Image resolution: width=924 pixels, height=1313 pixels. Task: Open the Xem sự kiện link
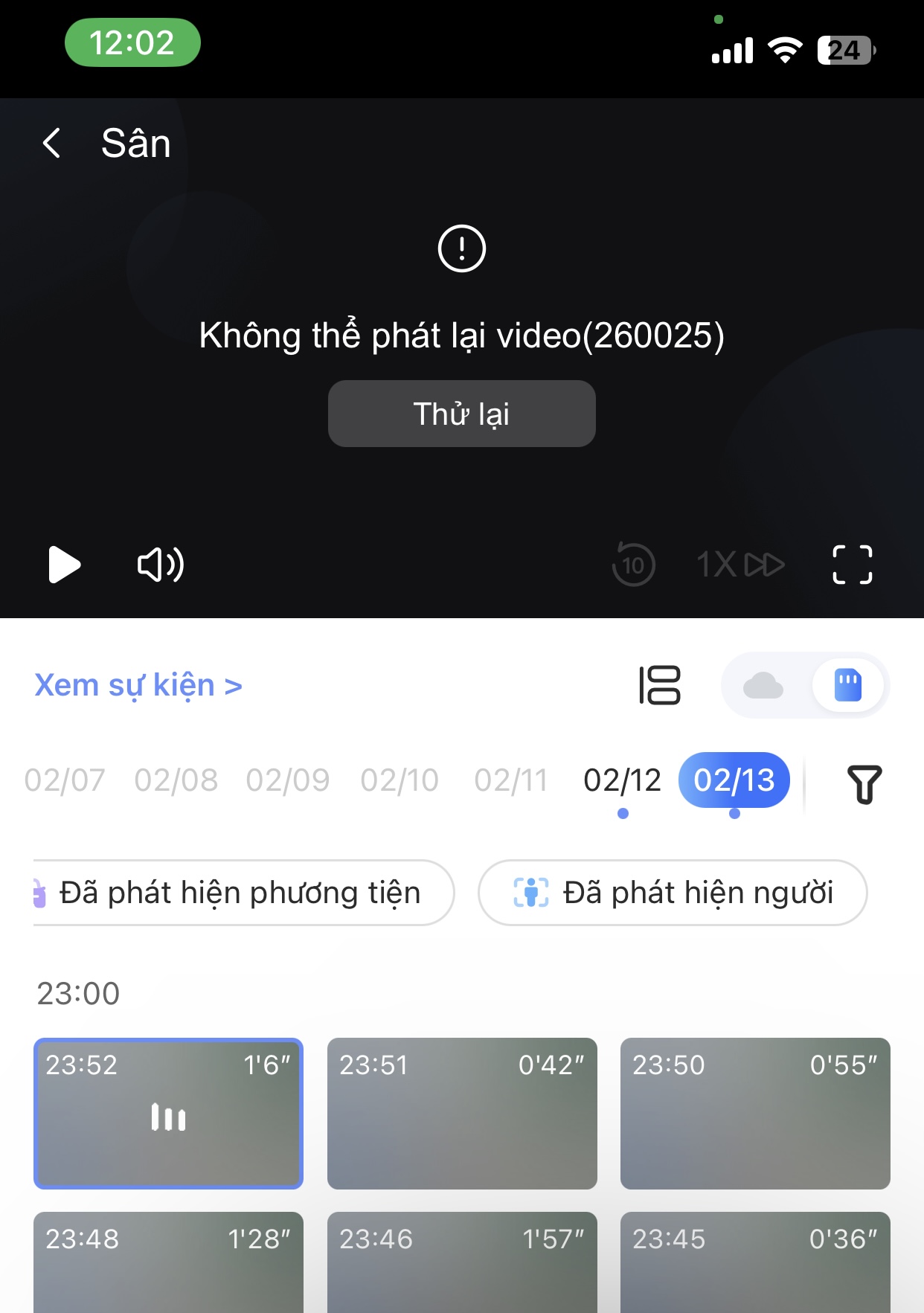pos(138,685)
